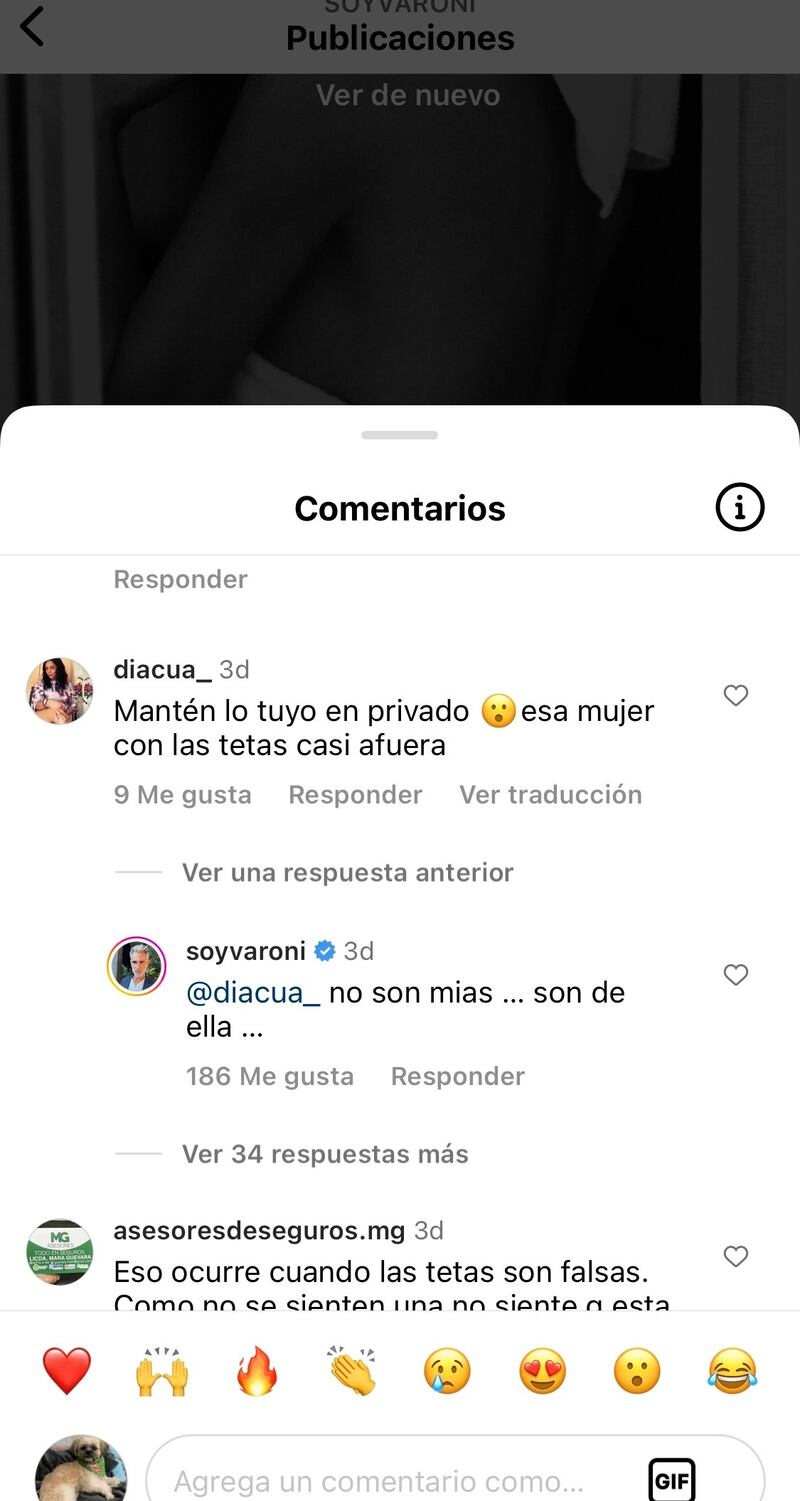The width and height of the screenshot is (800, 1501).
Task: Select the heart-eyes emoji reaction
Action: point(541,1370)
